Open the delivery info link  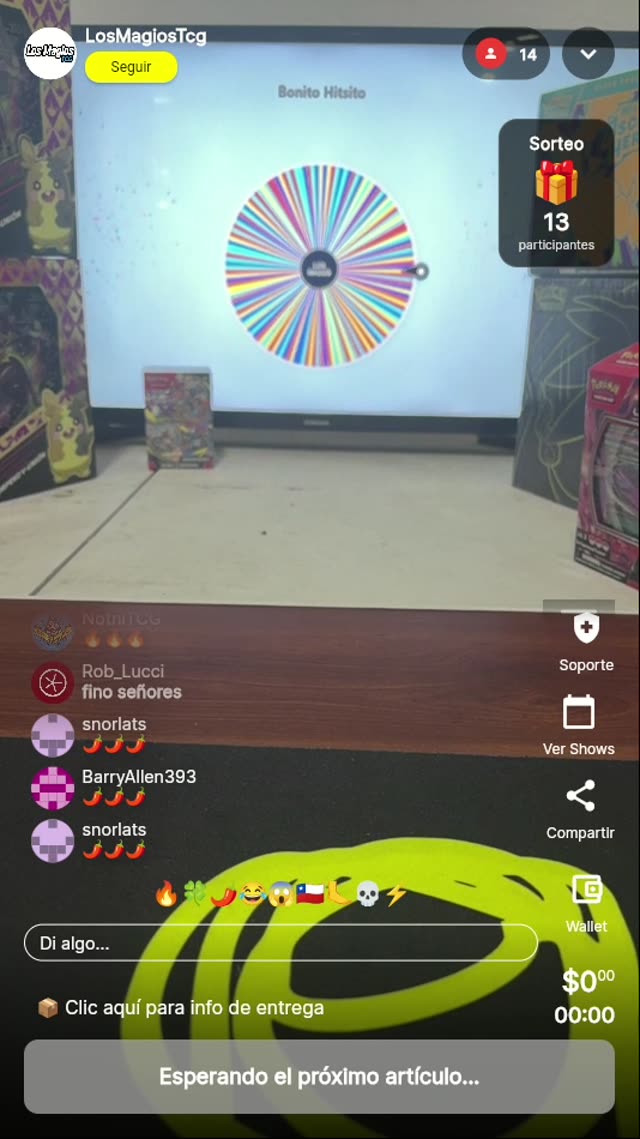(180, 1007)
